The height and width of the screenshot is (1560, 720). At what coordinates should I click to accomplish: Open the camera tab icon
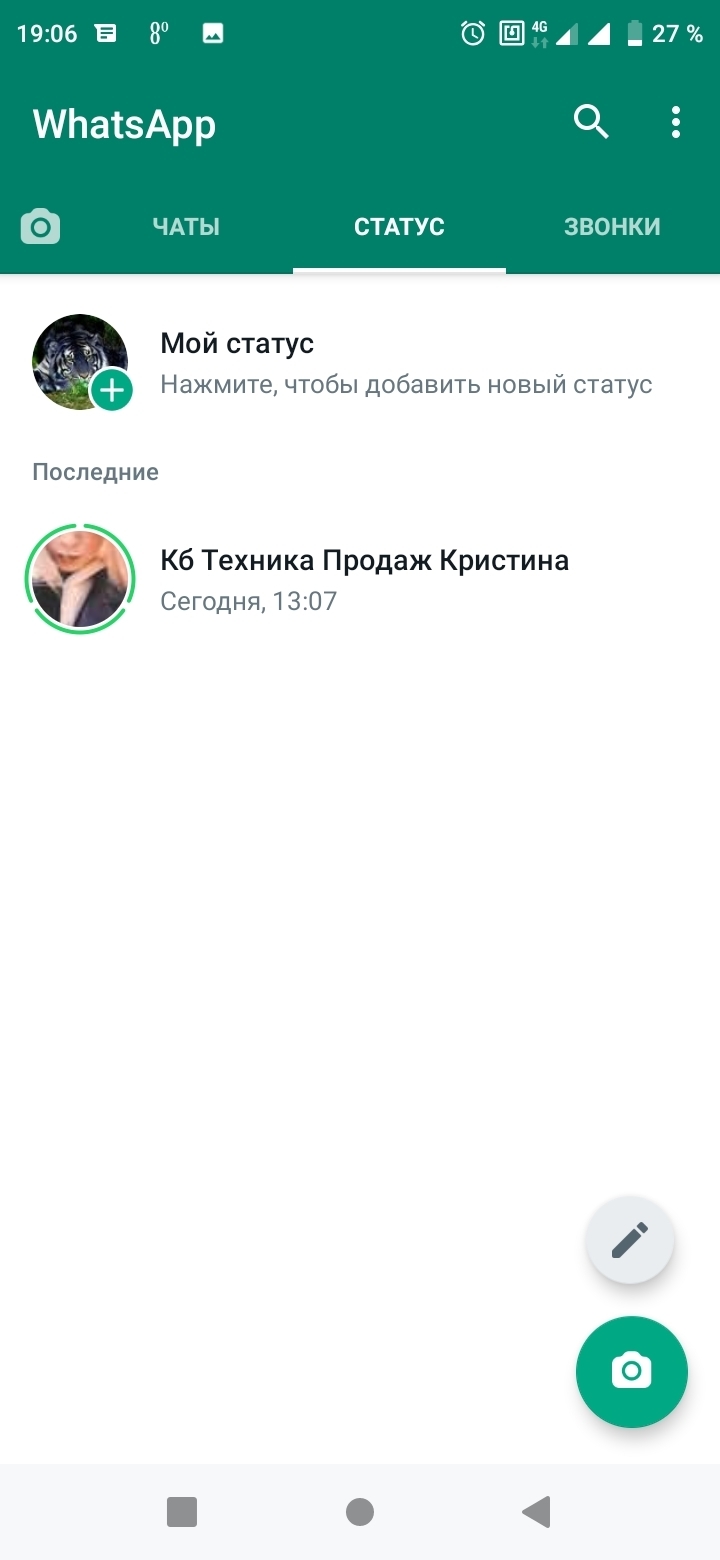coord(41,227)
